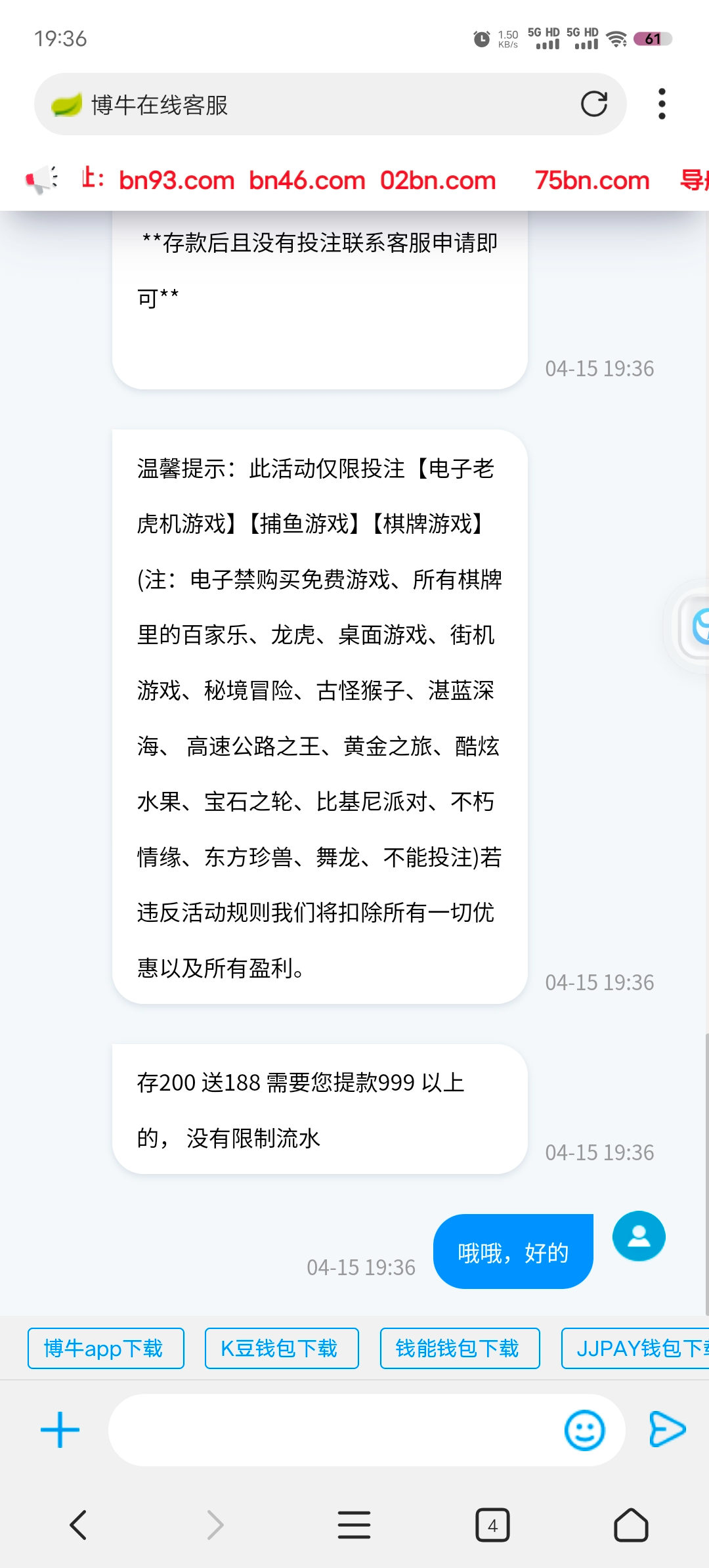Open the 02bn.com link
The image size is (709, 1568).
click(x=437, y=181)
